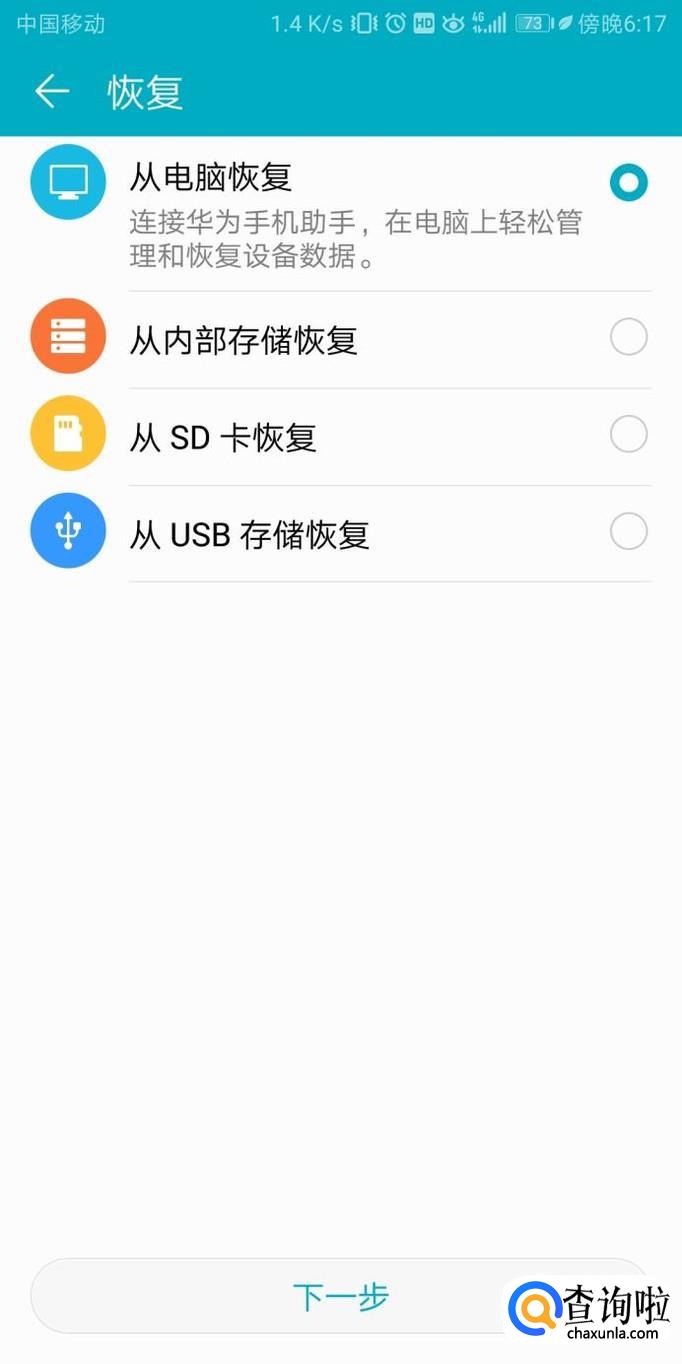
Task: Pick the 从 USB 存储恢复 option
Action: tap(628, 532)
